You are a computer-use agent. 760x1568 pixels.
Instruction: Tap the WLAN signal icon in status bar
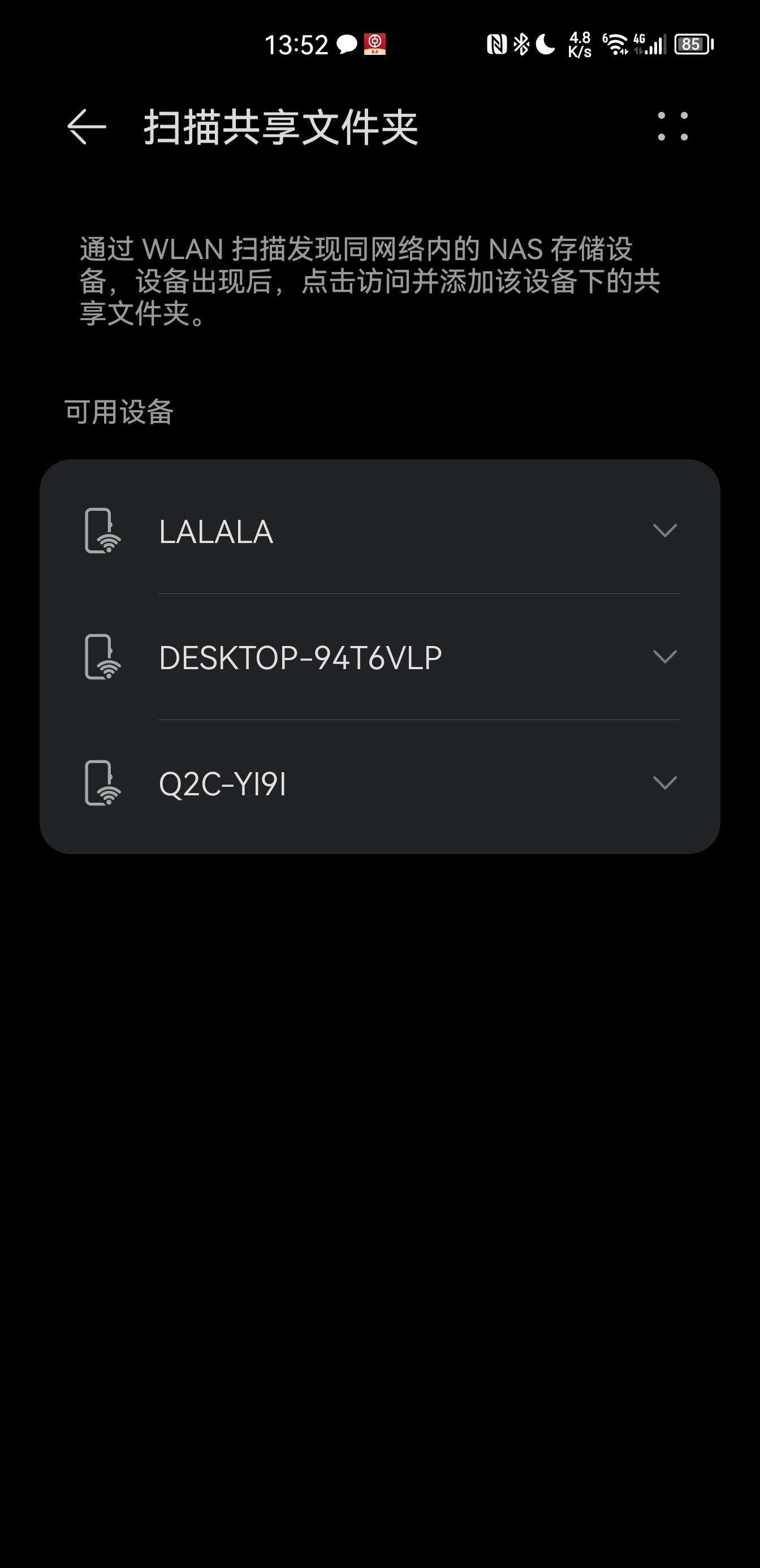[616, 42]
